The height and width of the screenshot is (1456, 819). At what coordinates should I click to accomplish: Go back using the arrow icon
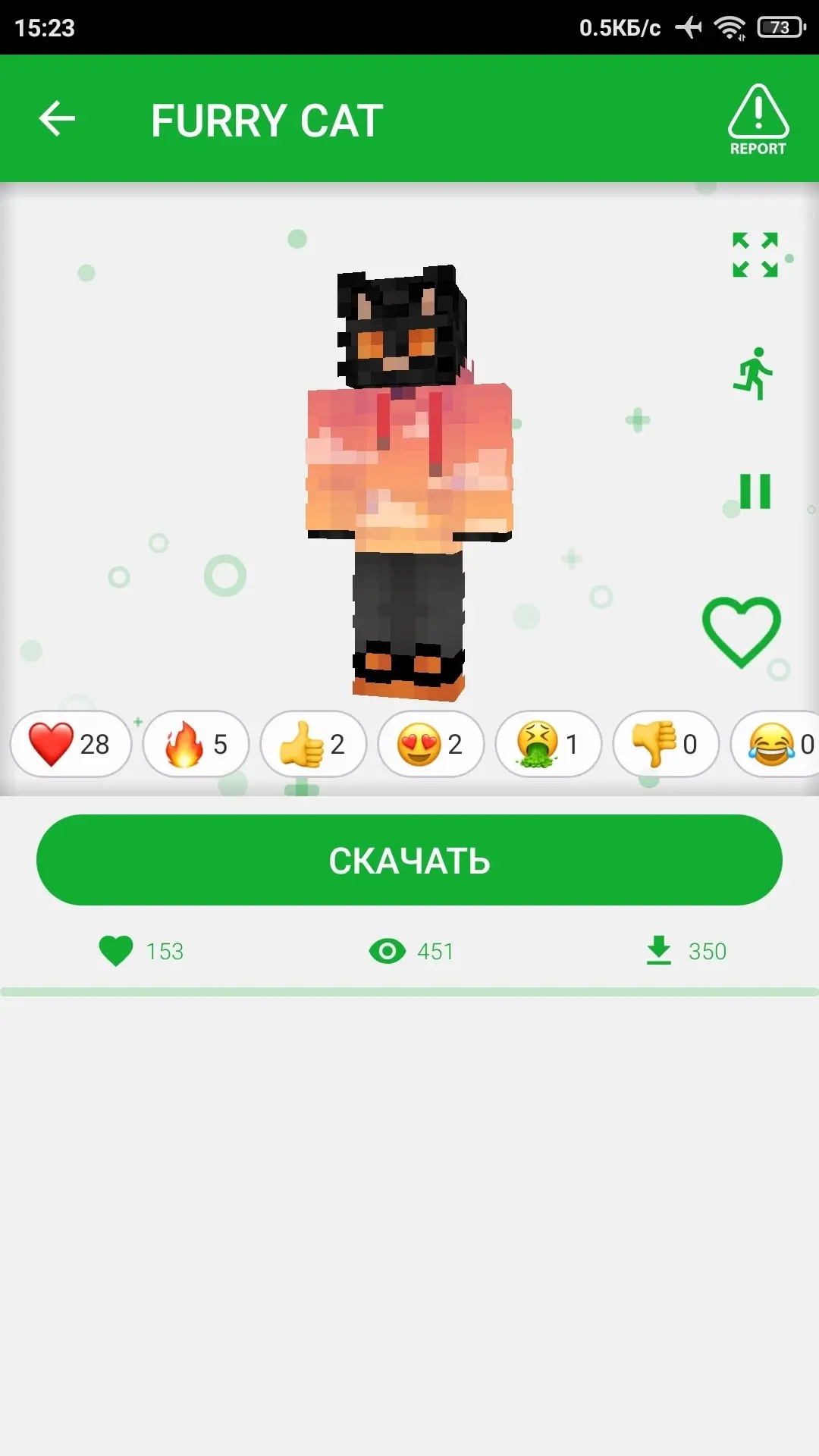click(x=57, y=119)
